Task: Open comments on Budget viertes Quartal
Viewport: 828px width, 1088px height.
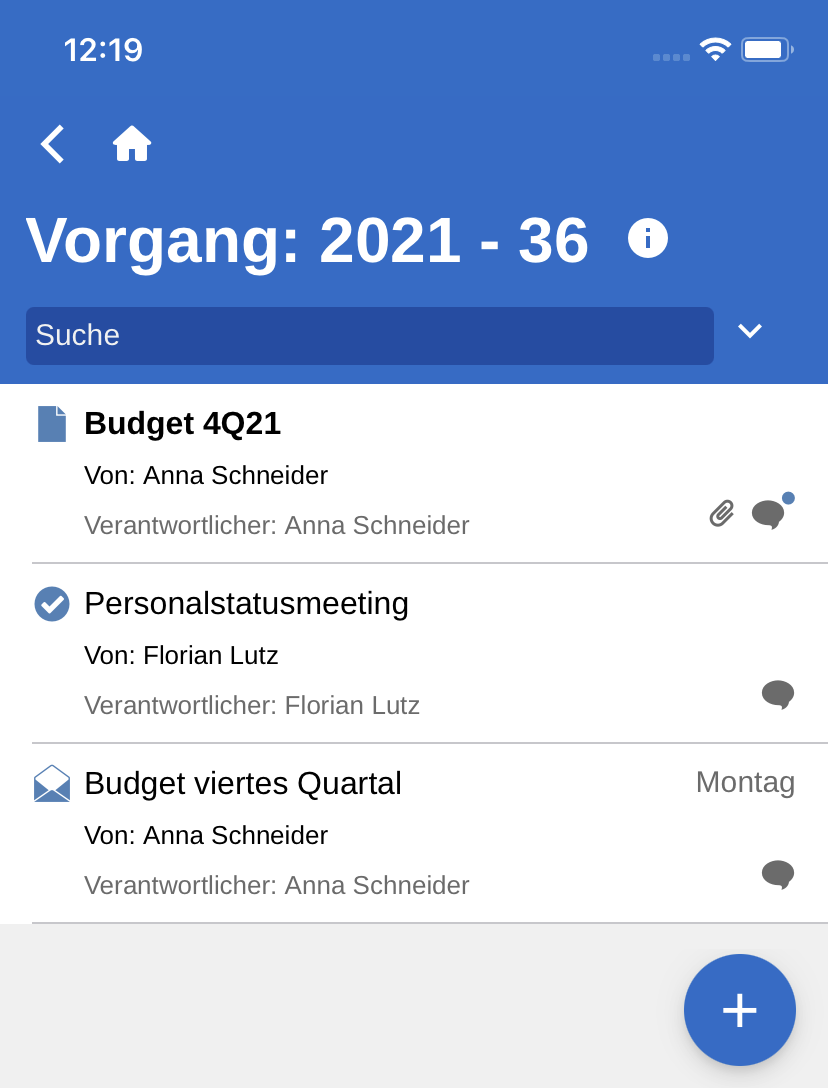Action: [778, 874]
